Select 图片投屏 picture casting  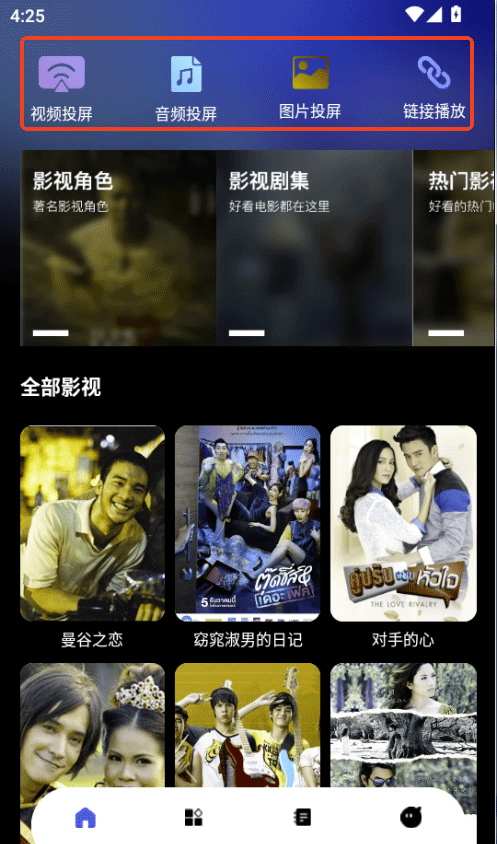(310, 87)
